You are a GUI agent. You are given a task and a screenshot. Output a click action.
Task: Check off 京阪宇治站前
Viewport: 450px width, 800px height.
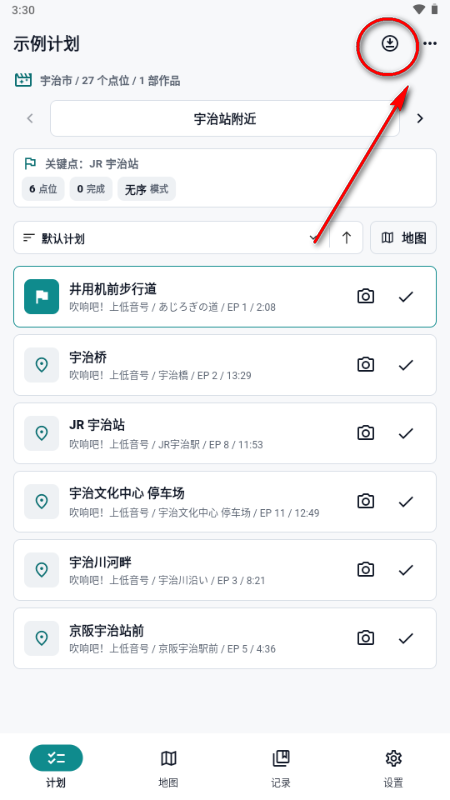coord(406,638)
